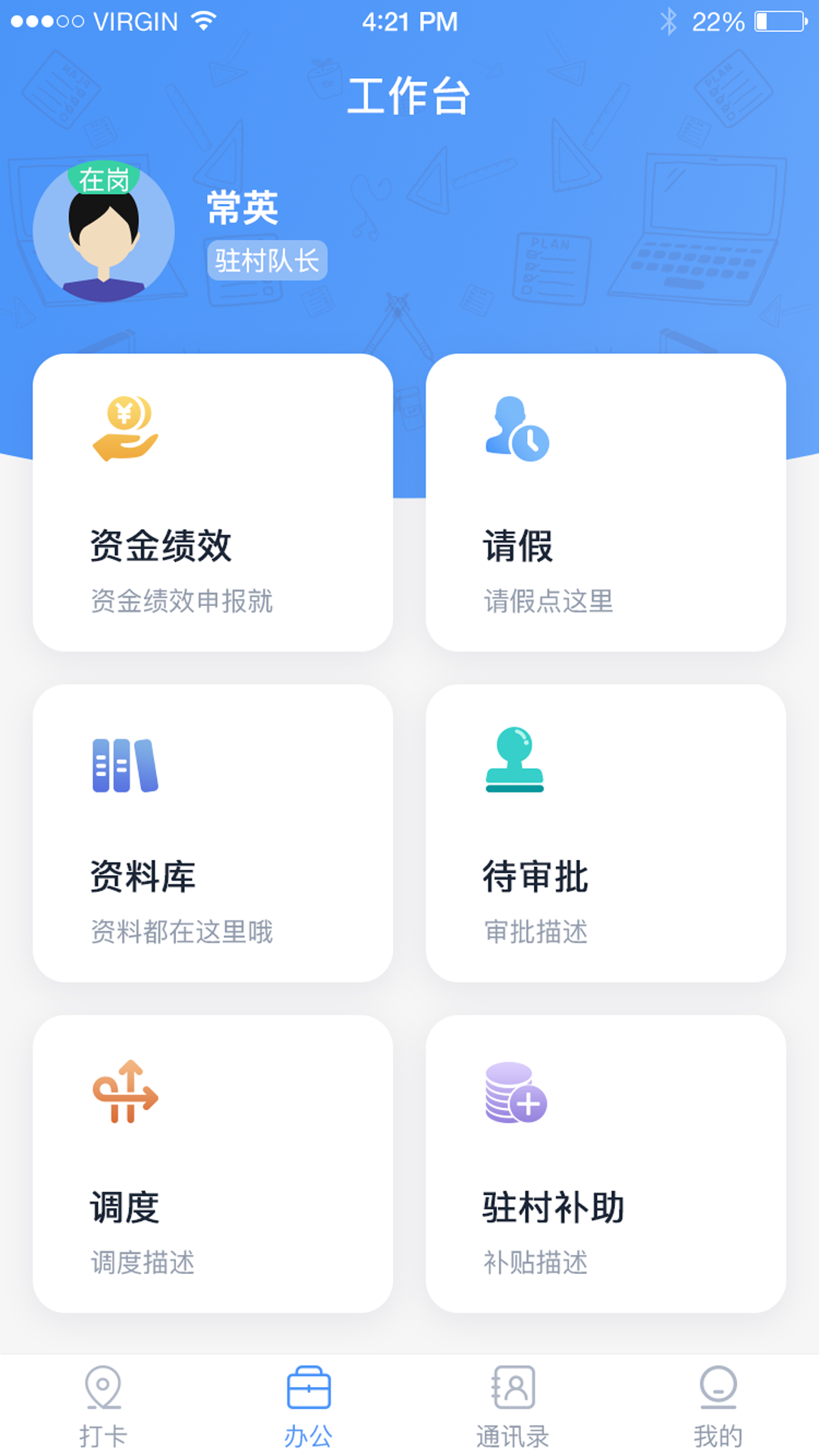Tap 常英's profile avatar
This screenshot has height=1456, width=819.
tap(104, 232)
